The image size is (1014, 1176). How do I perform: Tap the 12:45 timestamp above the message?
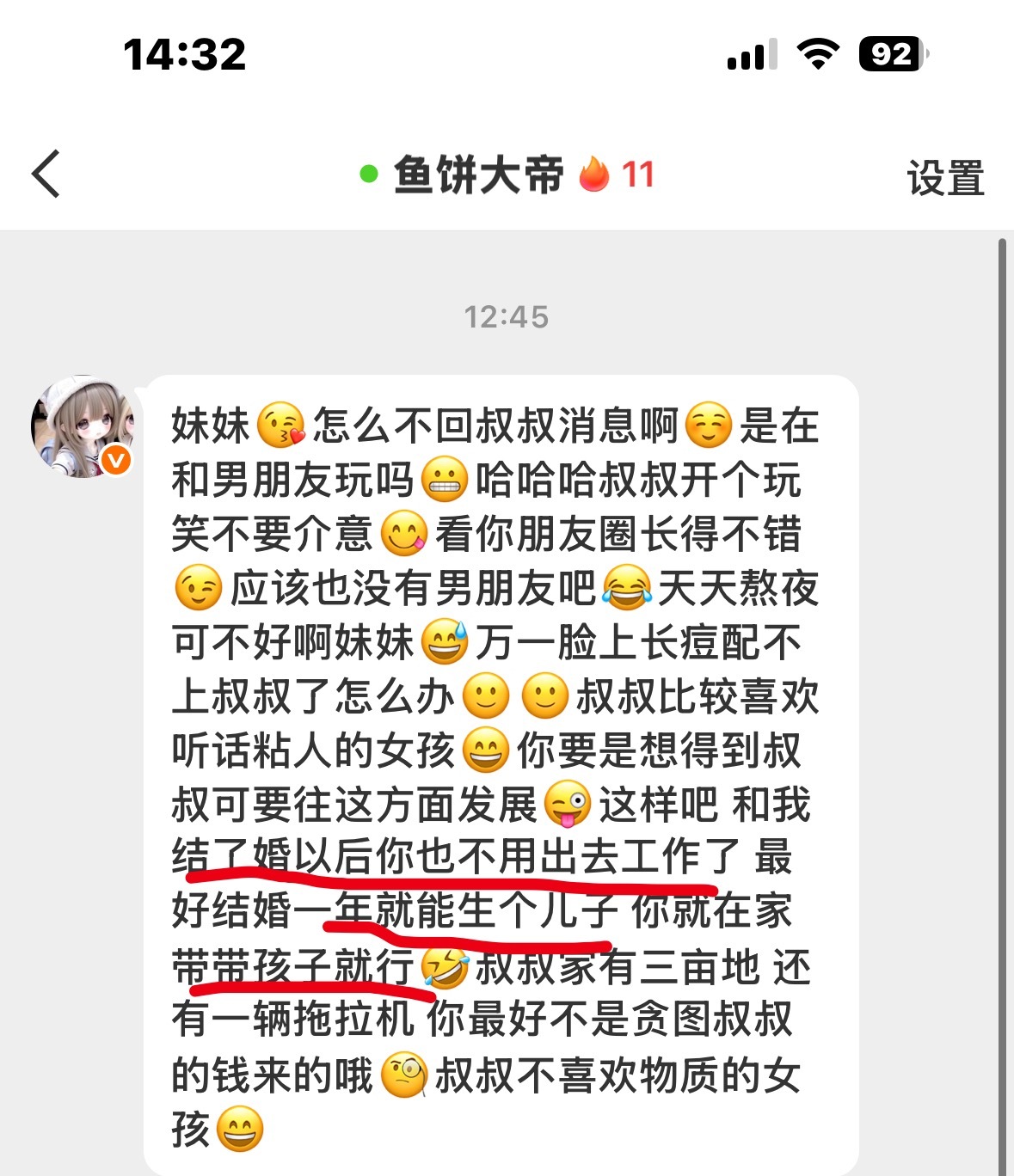coord(507,315)
